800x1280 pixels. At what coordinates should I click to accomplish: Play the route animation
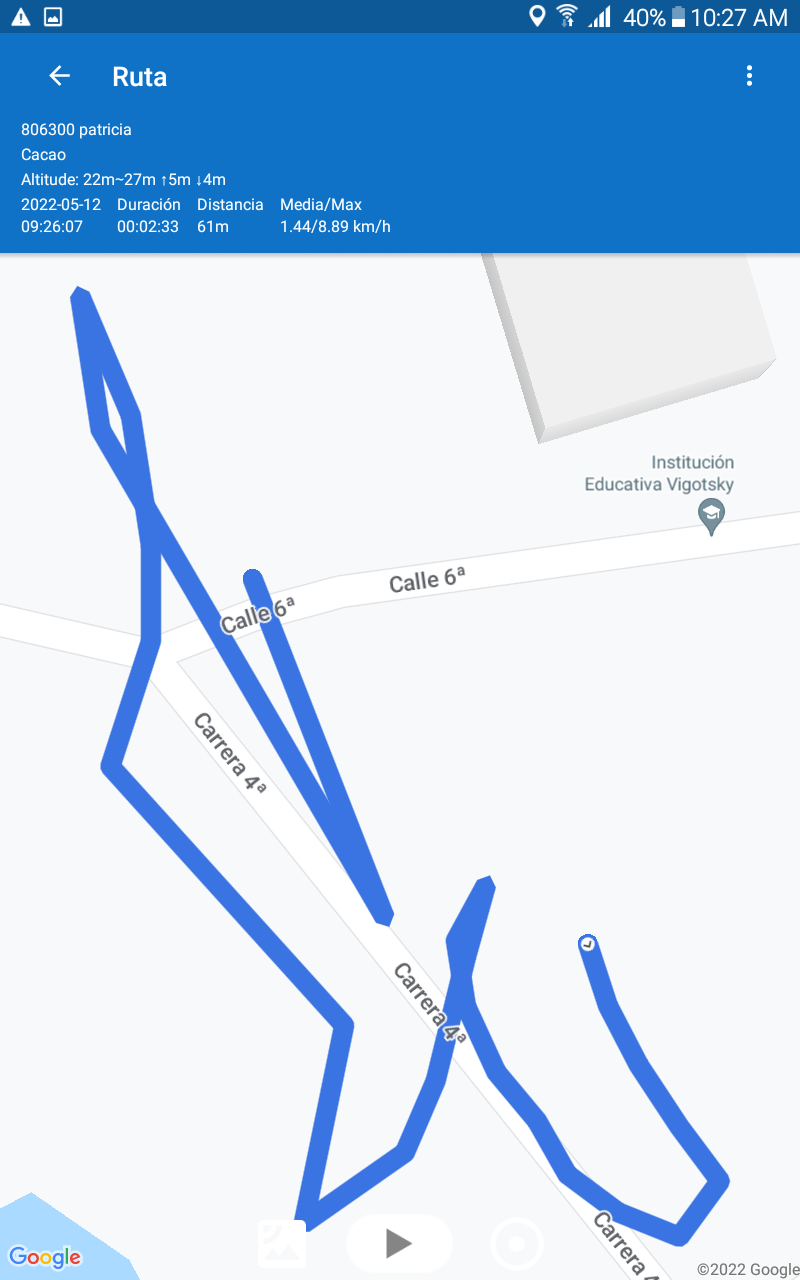point(399,1243)
